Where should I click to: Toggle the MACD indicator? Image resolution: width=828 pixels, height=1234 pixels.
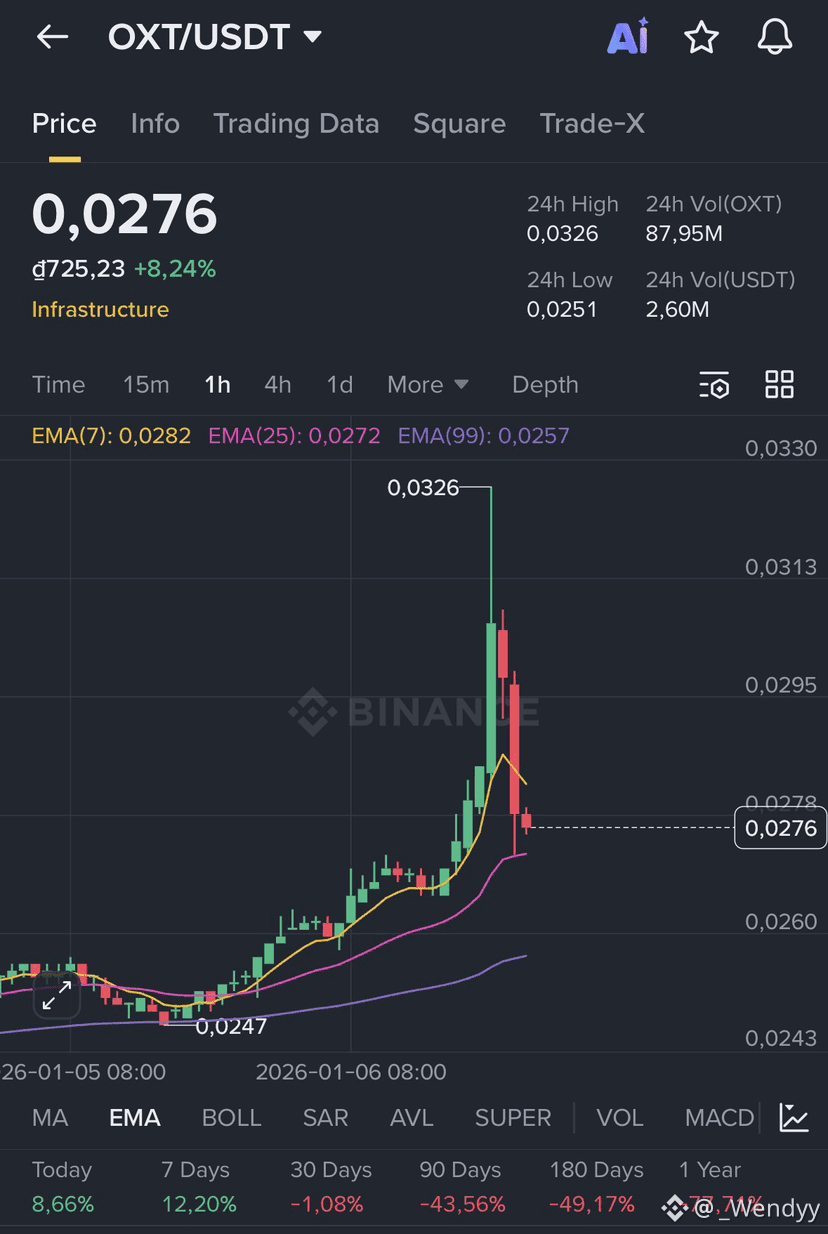[718, 1118]
